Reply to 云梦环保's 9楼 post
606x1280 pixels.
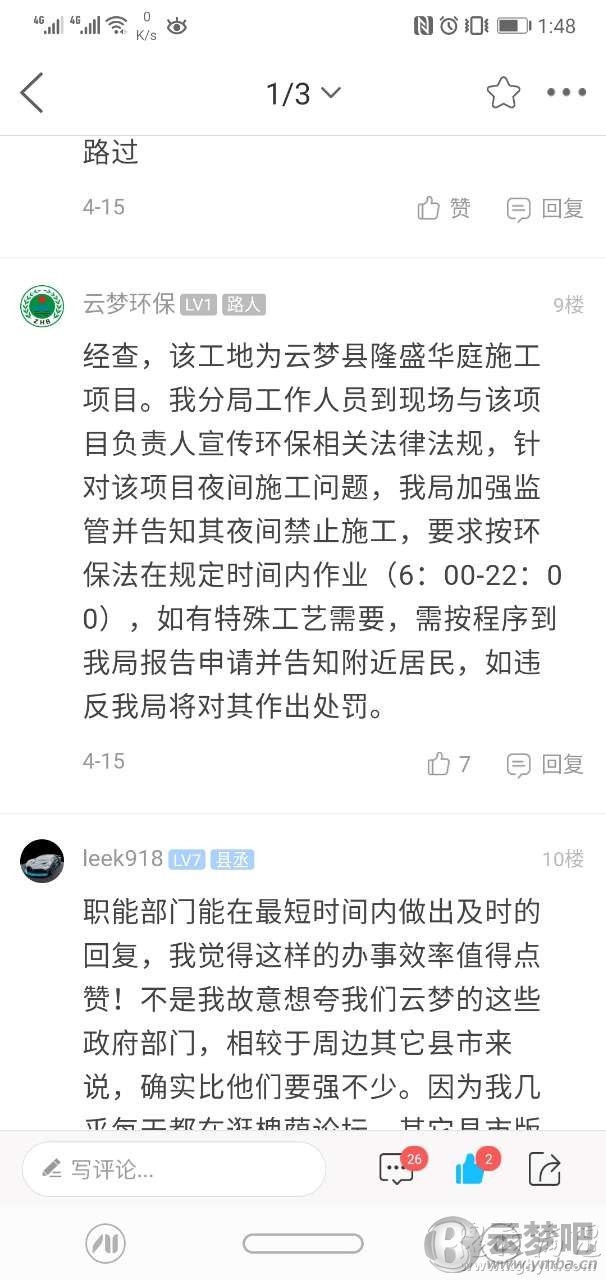click(545, 765)
